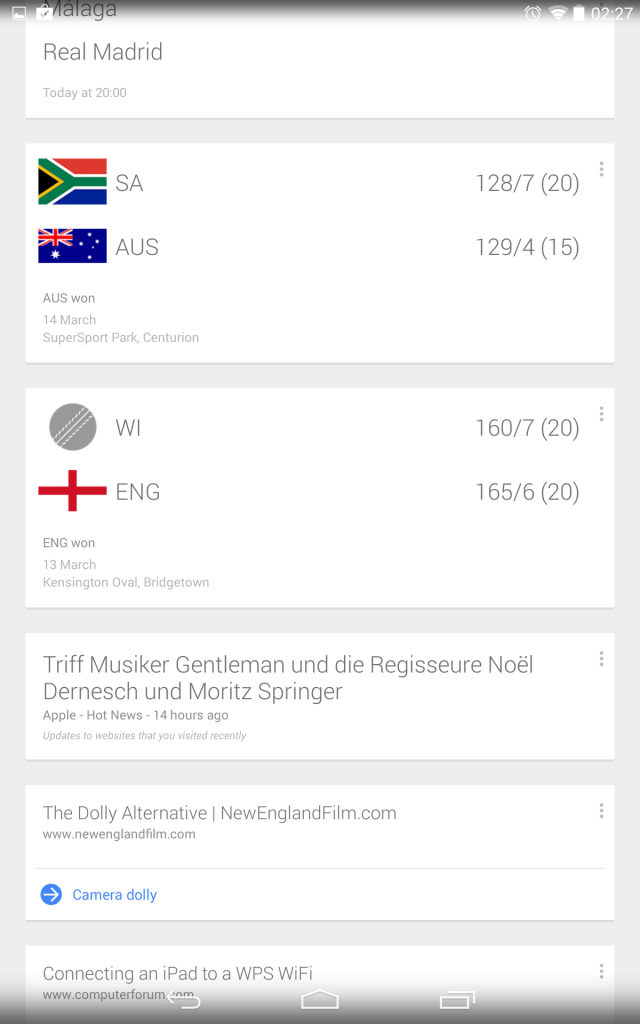The height and width of the screenshot is (1024, 640).
Task: Open the SA vs AUS cricket score card
Action: pyautogui.click(x=319, y=253)
